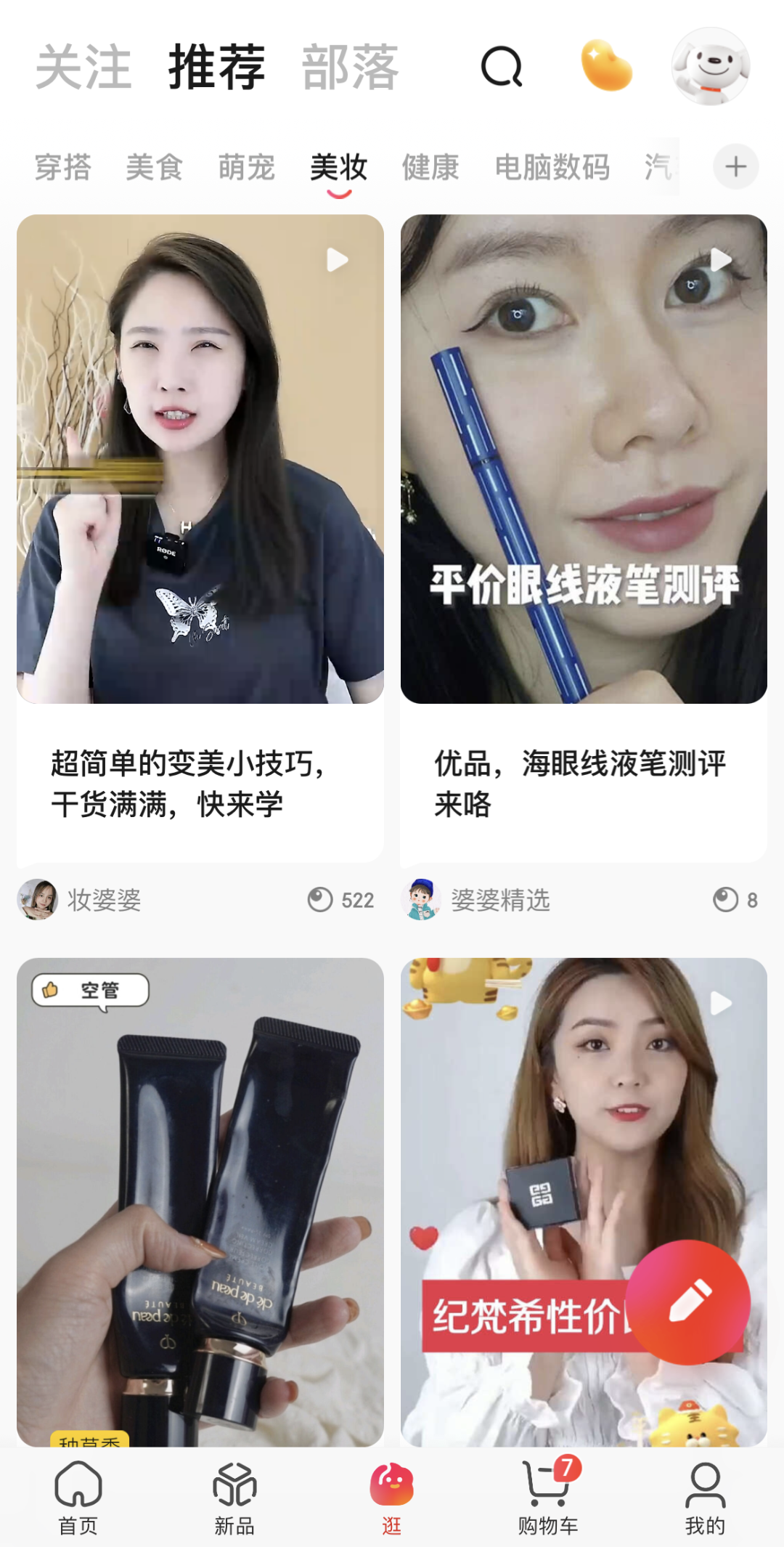Select the 电脑数码 category
The image size is (784, 1547).
(552, 168)
